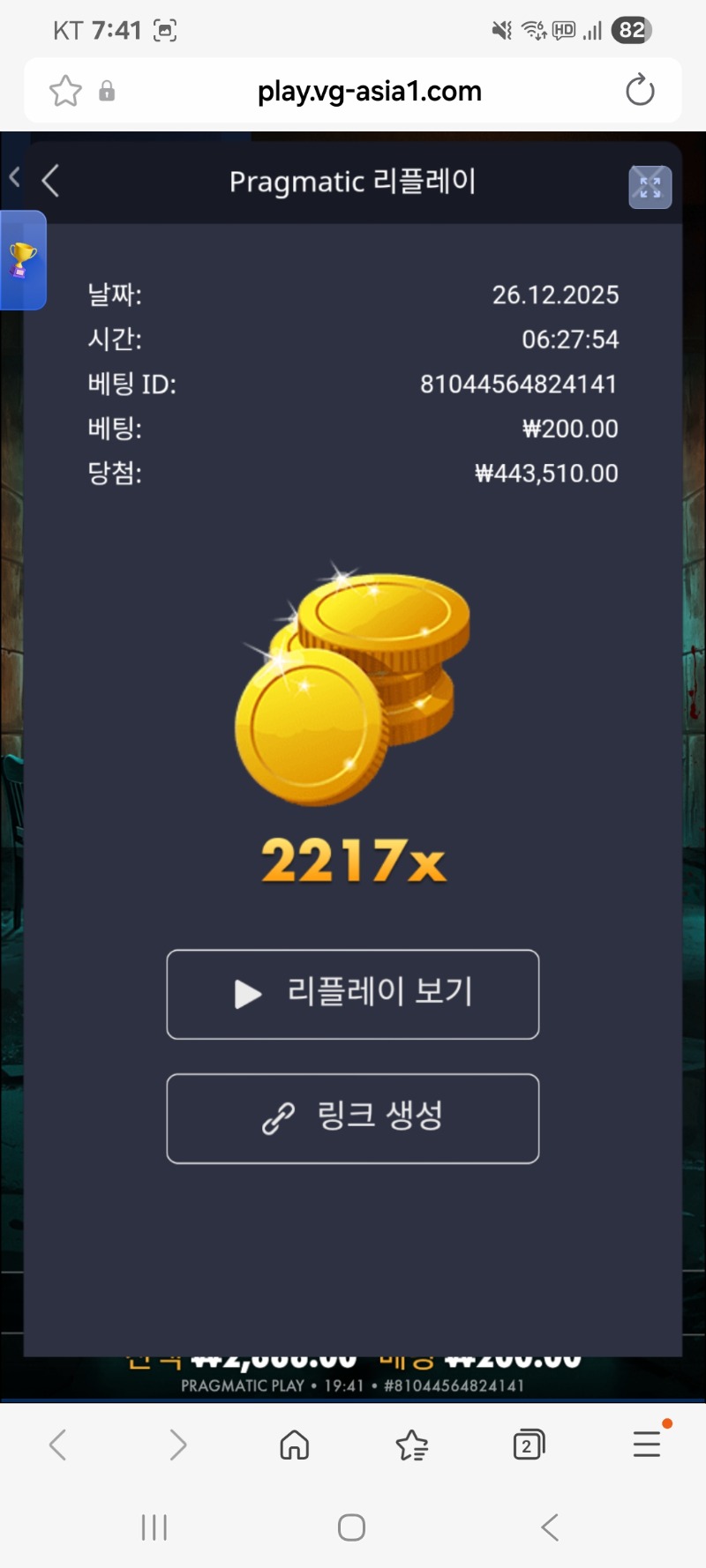
Task: Reload the page in the address bar
Action: coord(640,91)
